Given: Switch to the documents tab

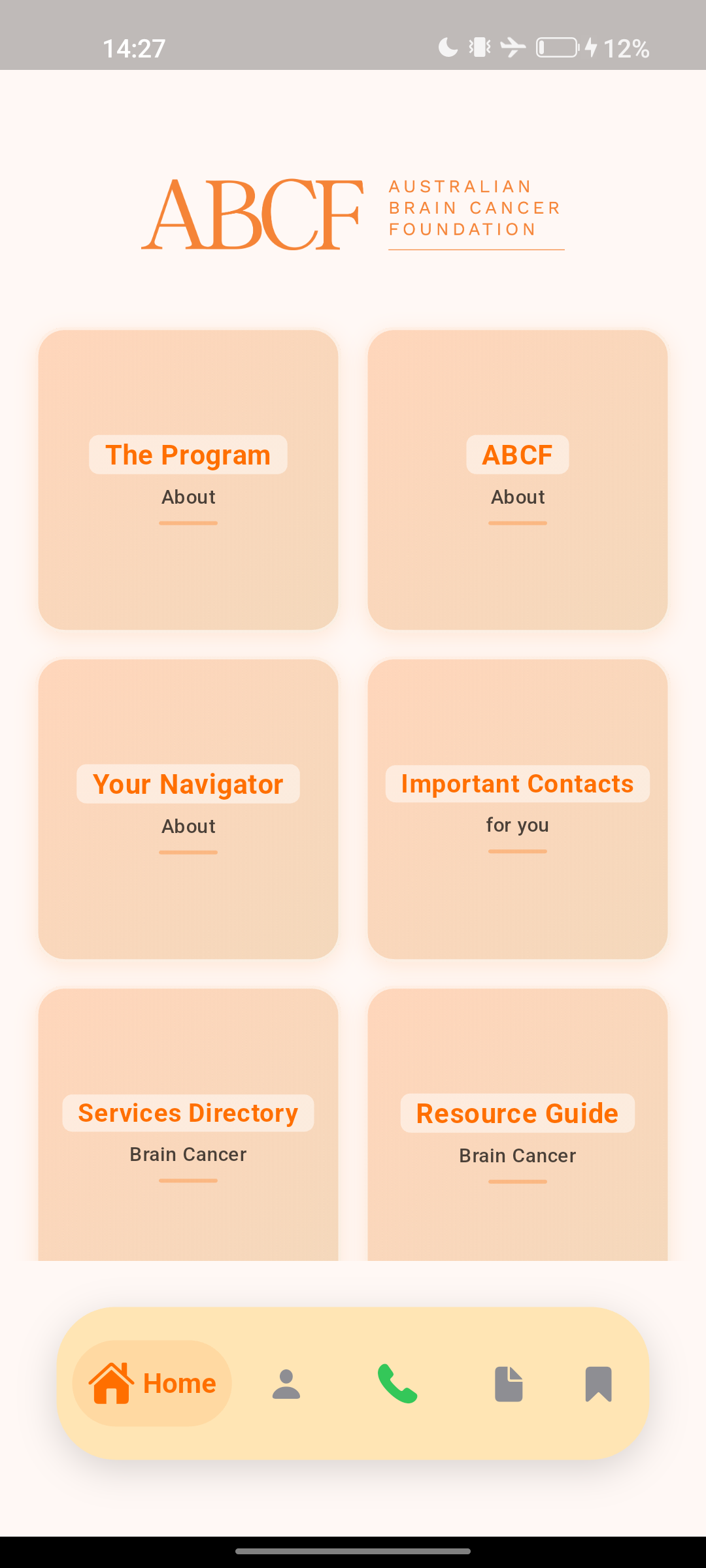Looking at the screenshot, I should click(x=509, y=1384).
